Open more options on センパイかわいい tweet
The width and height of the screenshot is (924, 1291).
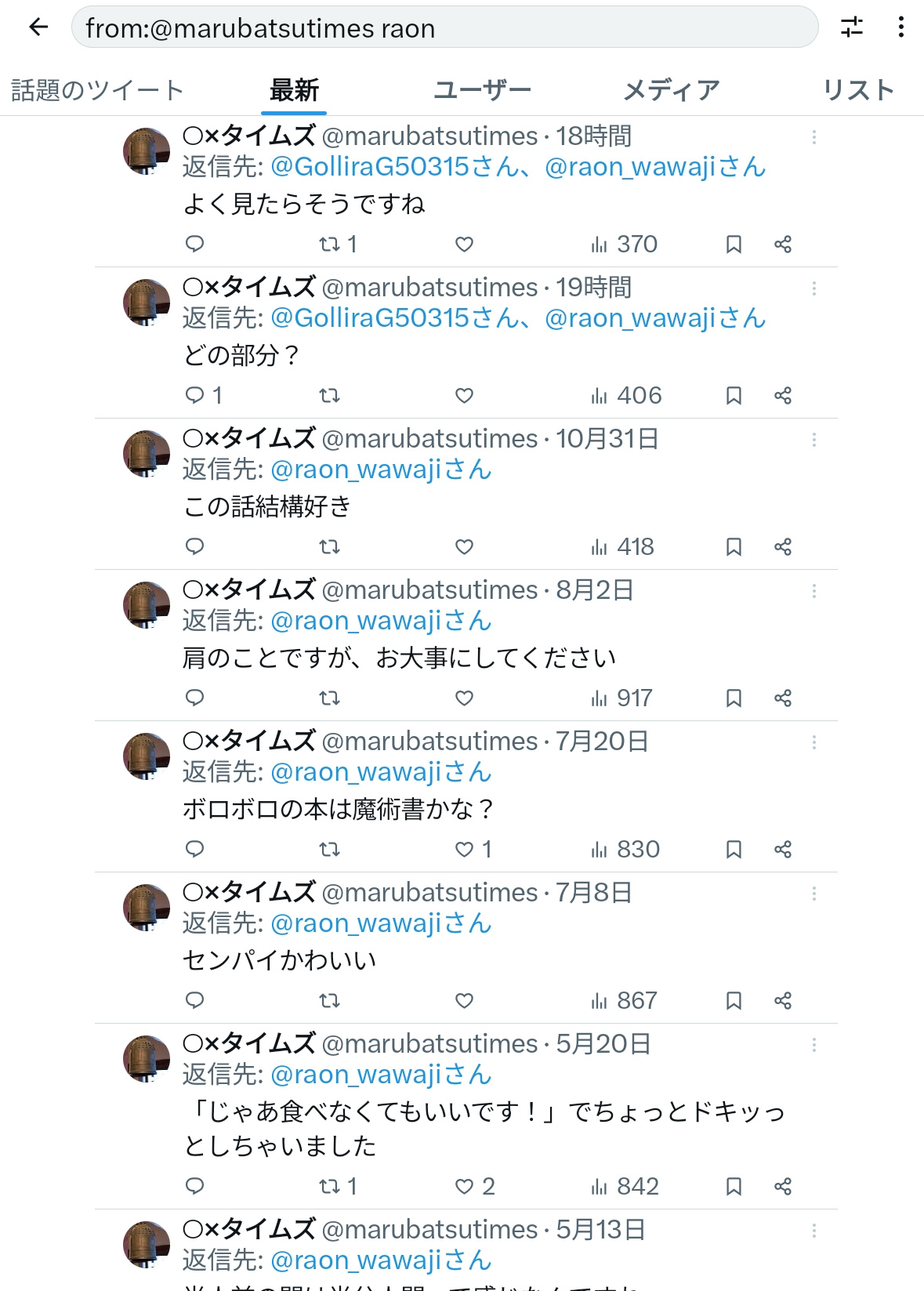[x=814, y=894]
